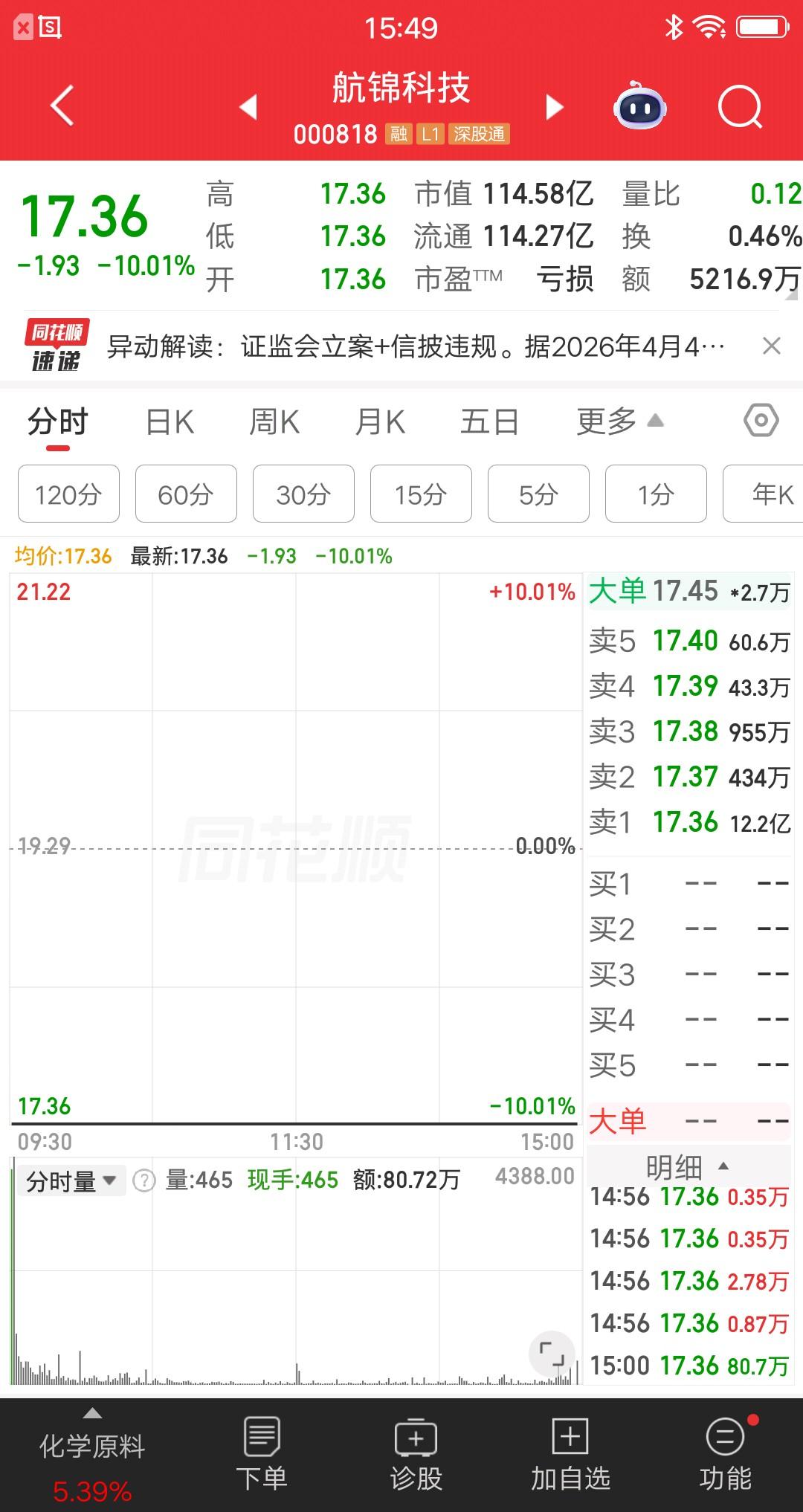This screenshot has width=803, height=1512.
Task: Switch to the 日K daily chart tab
Action: pyautogui.click(x=170, y=421)
